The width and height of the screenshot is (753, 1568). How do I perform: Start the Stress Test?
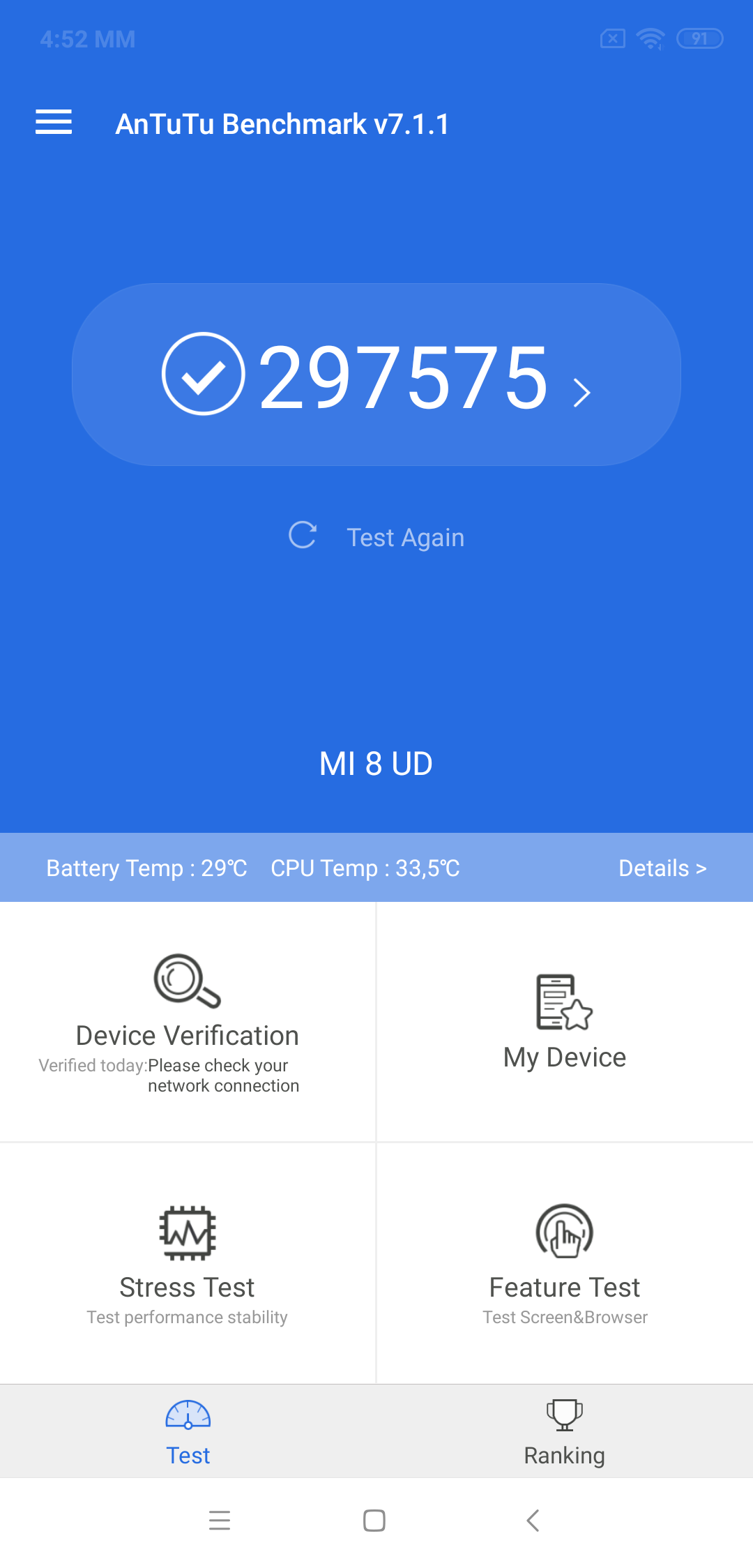coord(187,1262)
